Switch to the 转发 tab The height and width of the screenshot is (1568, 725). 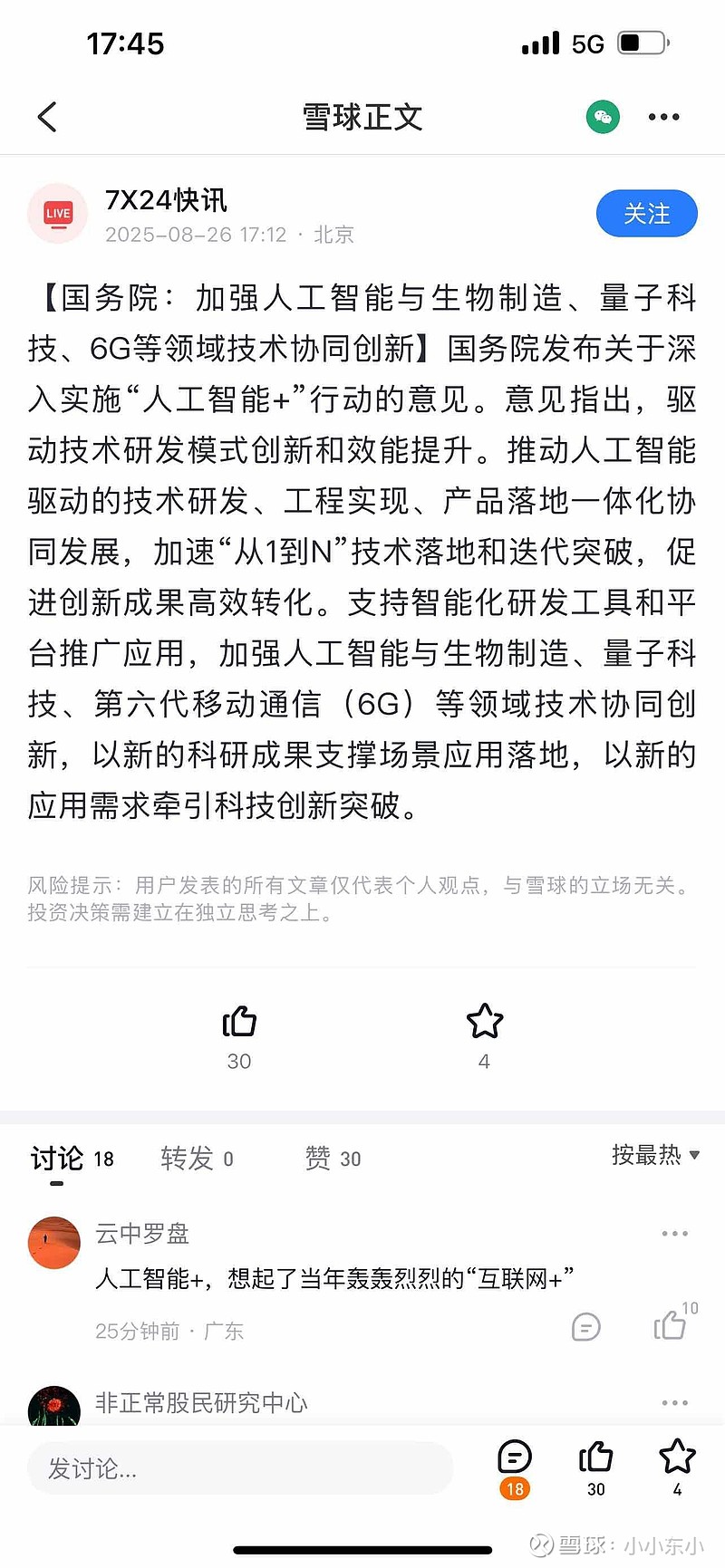(197, 1158)
